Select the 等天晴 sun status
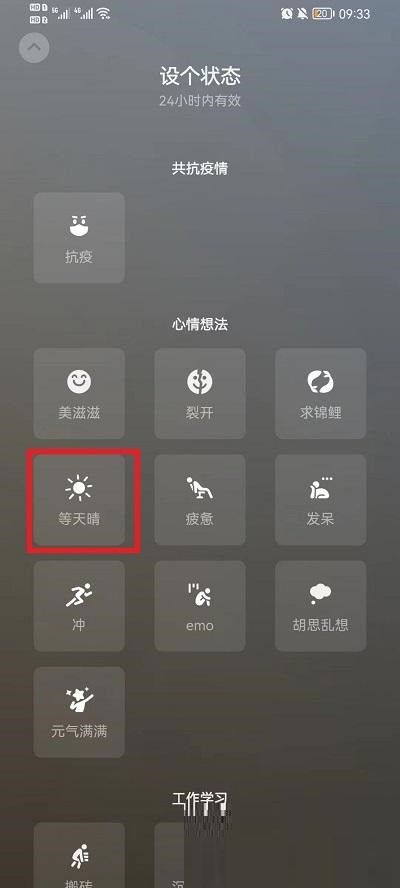This screenshot has height=888, width=400. pyautogui.click(x=79, y=500)
